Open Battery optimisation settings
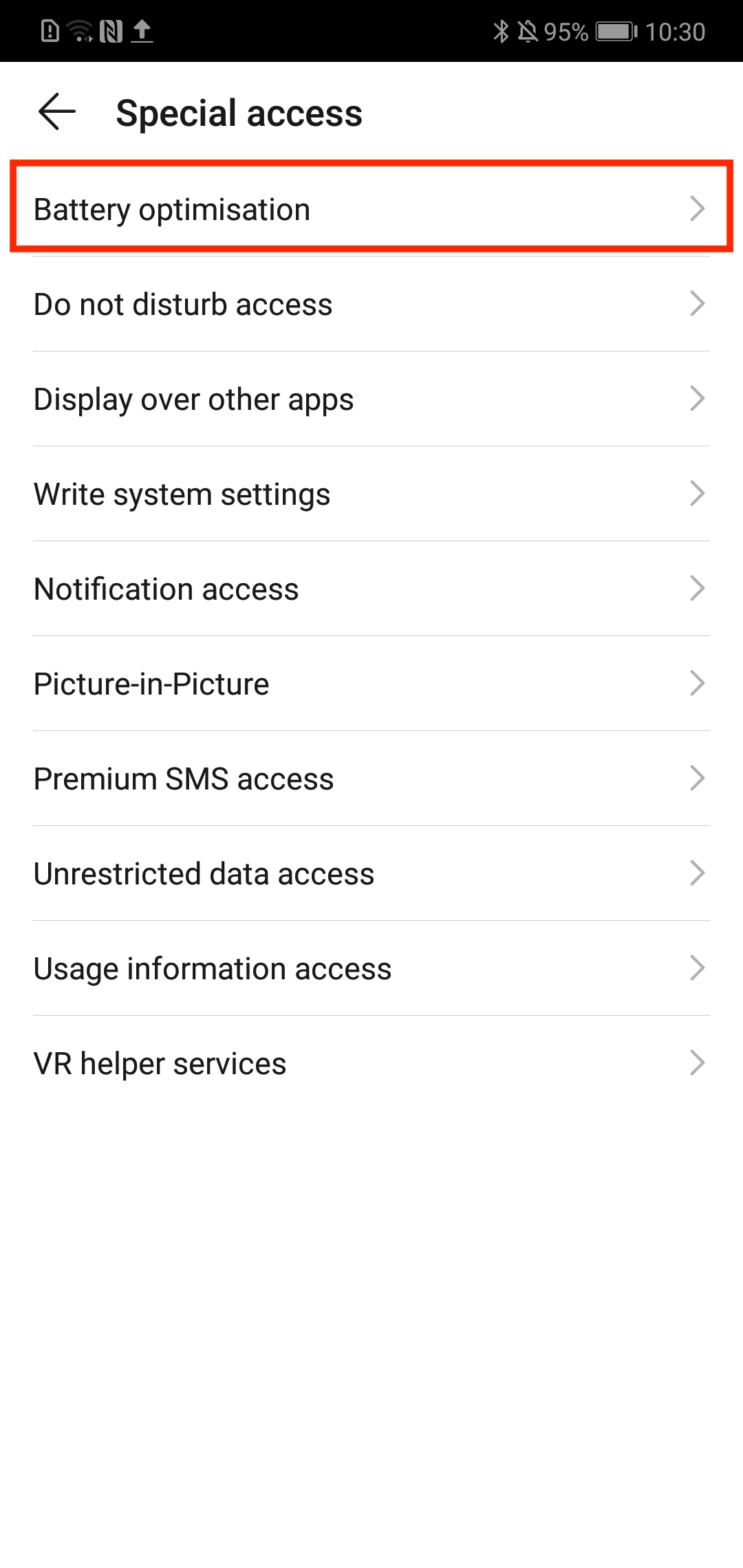The width and height of the screenshot is (743, 1568). 371,209
